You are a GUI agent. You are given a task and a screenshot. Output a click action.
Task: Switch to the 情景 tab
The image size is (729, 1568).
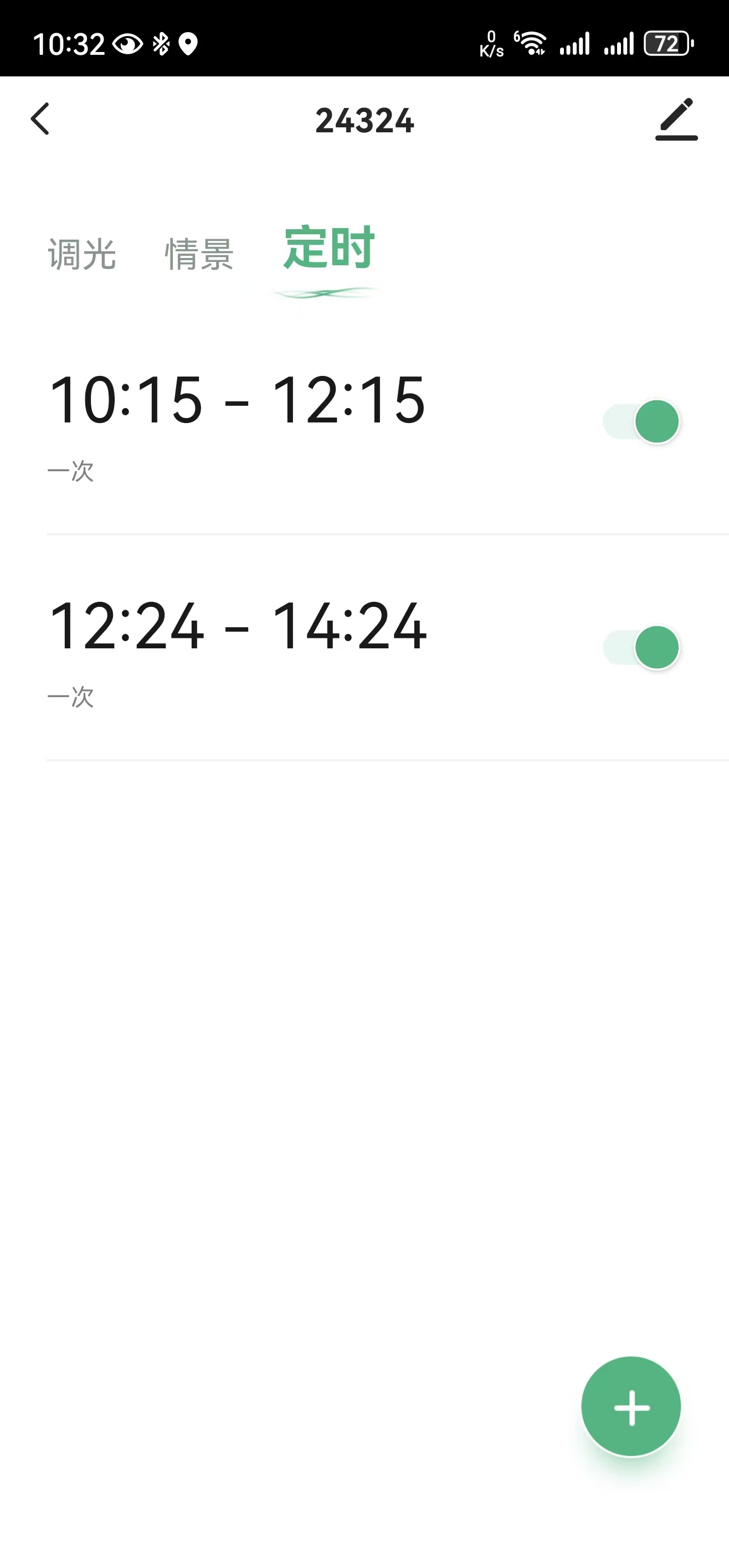[x=199, y=254]
